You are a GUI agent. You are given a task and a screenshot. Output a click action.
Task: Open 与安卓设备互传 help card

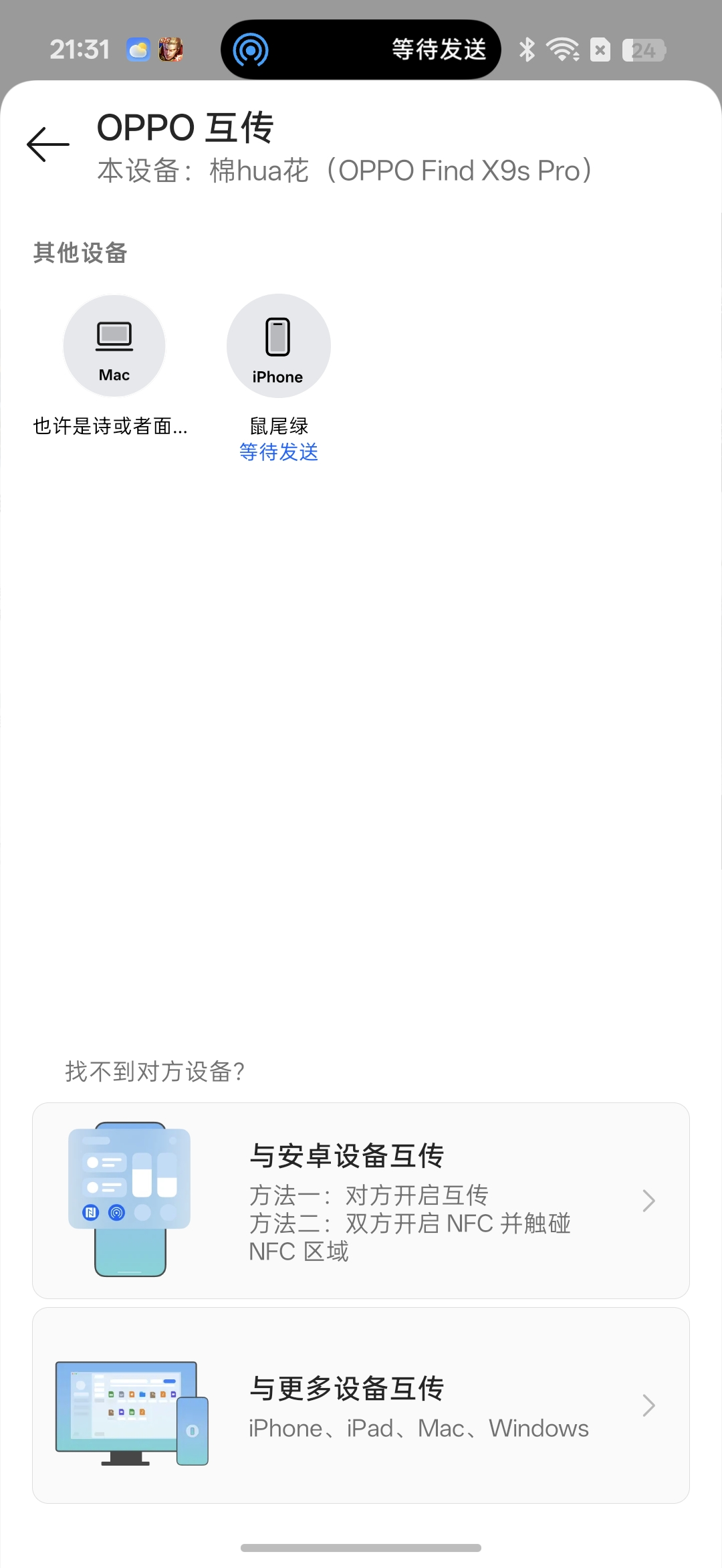tap(361, 1201)
